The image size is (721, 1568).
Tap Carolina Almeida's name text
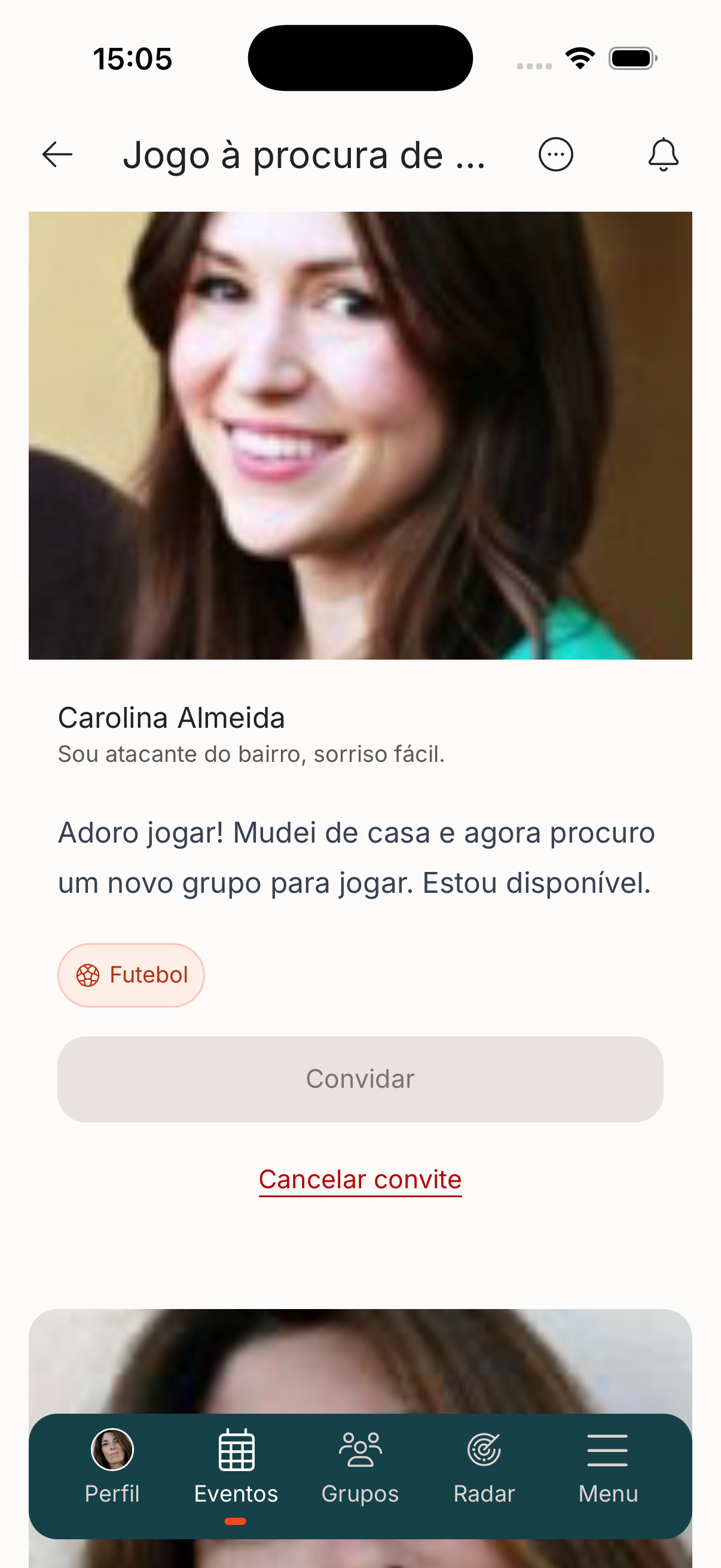click(172, 718)
